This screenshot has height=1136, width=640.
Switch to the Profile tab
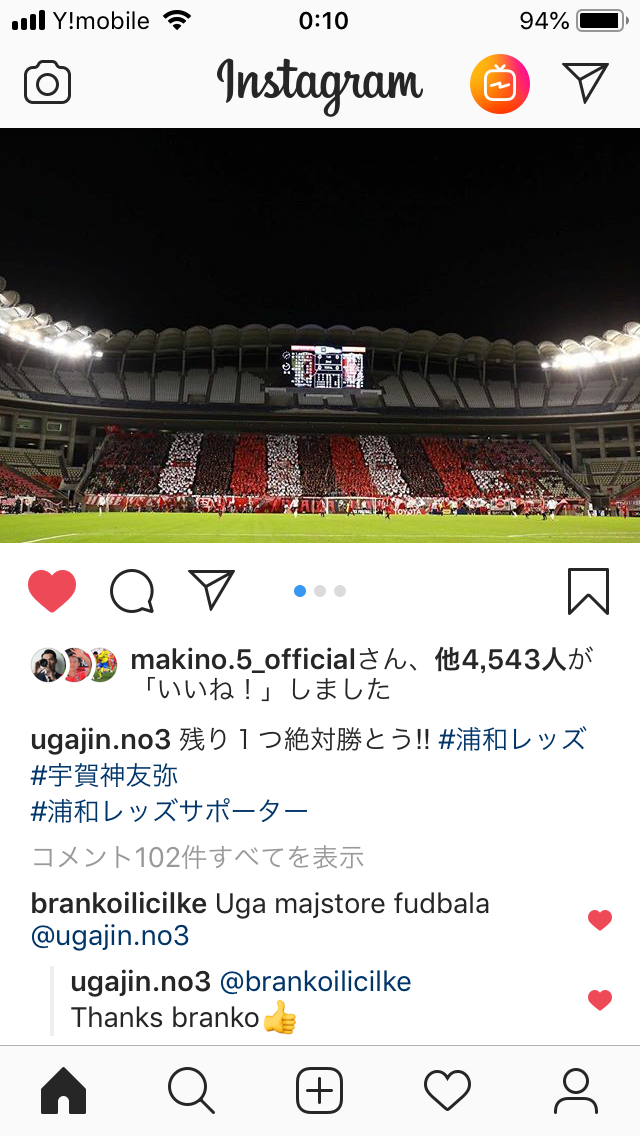pos(575,1090)
